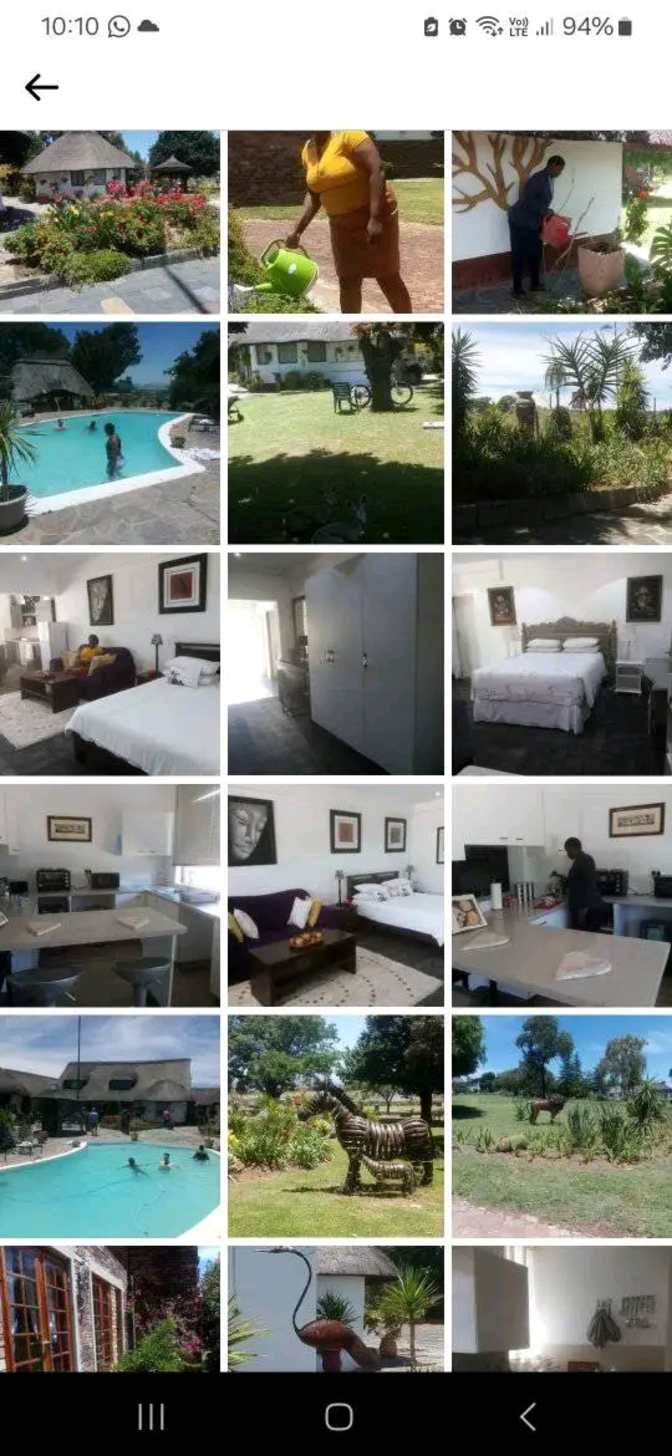Screen dimensions: 672x1456
Task: Open pool photo with thatched house behind
Action: point(110,1127)
